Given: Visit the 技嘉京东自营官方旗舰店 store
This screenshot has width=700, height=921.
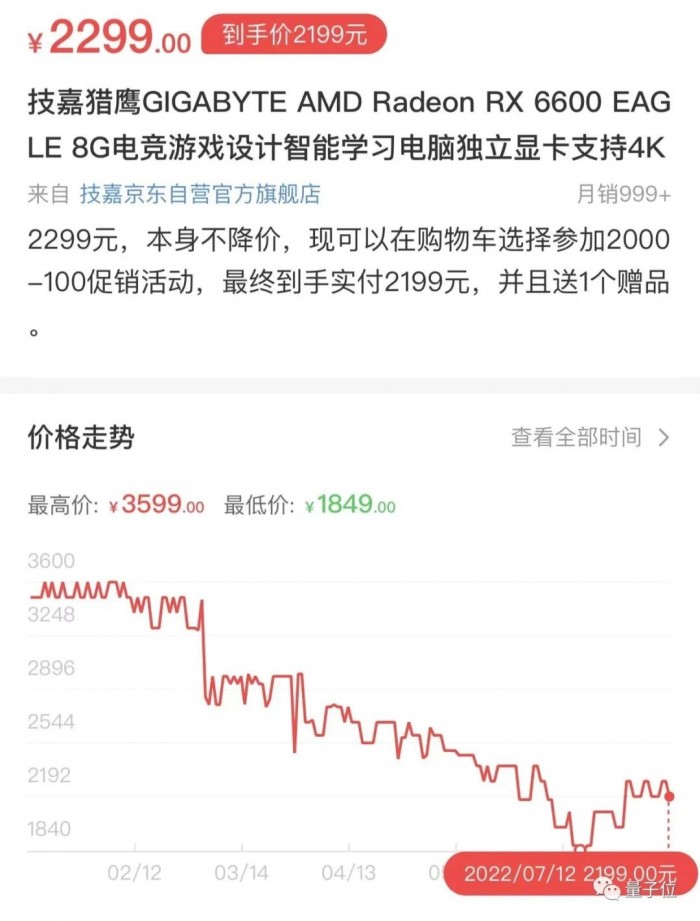Looking at the screenshot, I should pos(199,194).
